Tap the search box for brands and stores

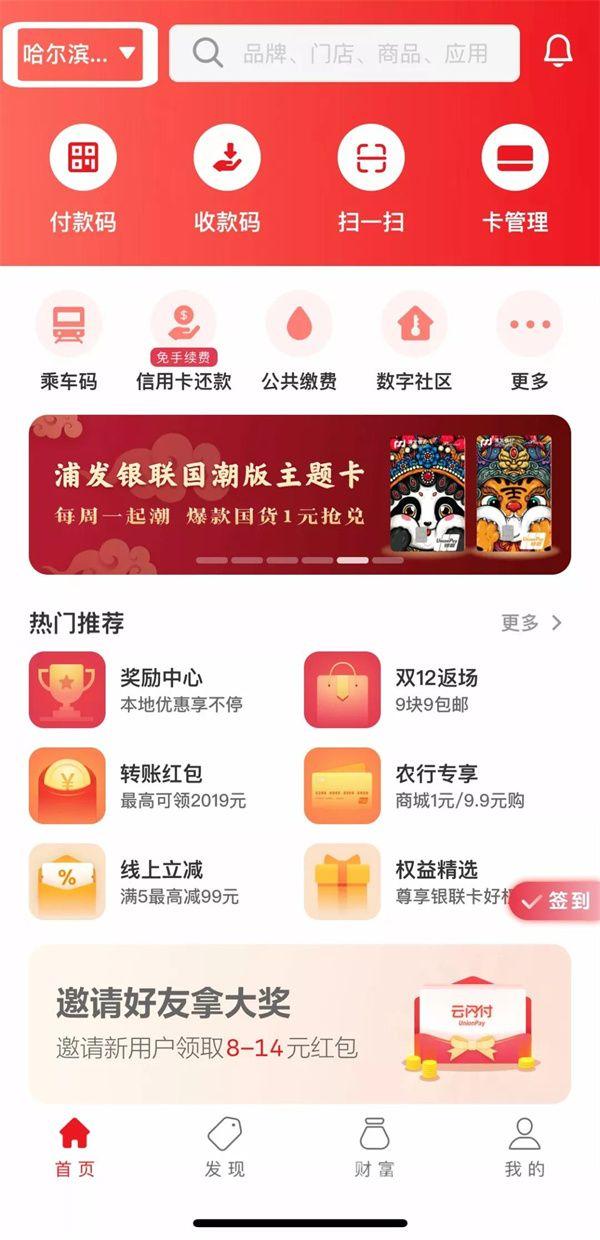click(x=345, y=54)
